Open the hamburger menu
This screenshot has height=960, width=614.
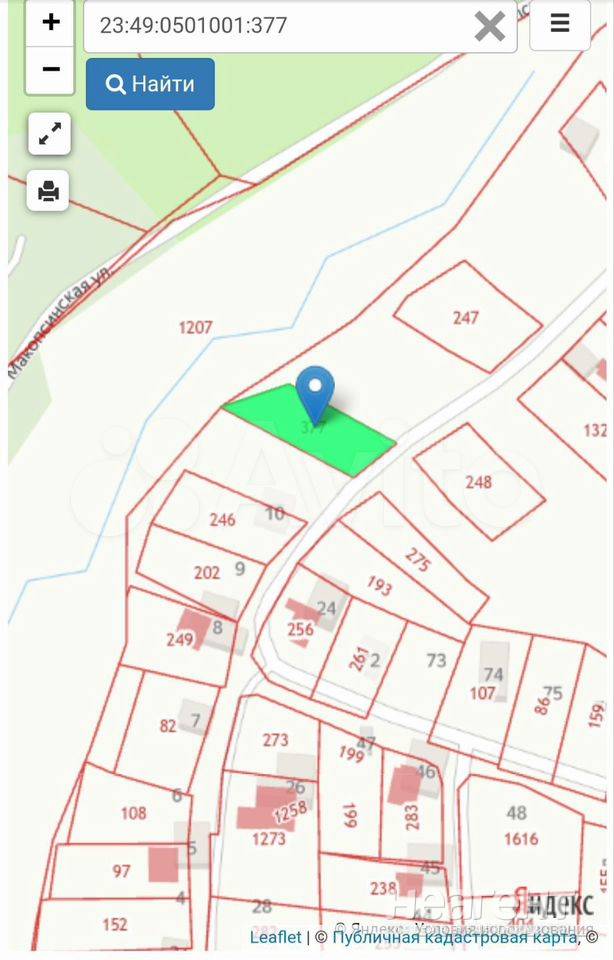(x=560, y=24)
